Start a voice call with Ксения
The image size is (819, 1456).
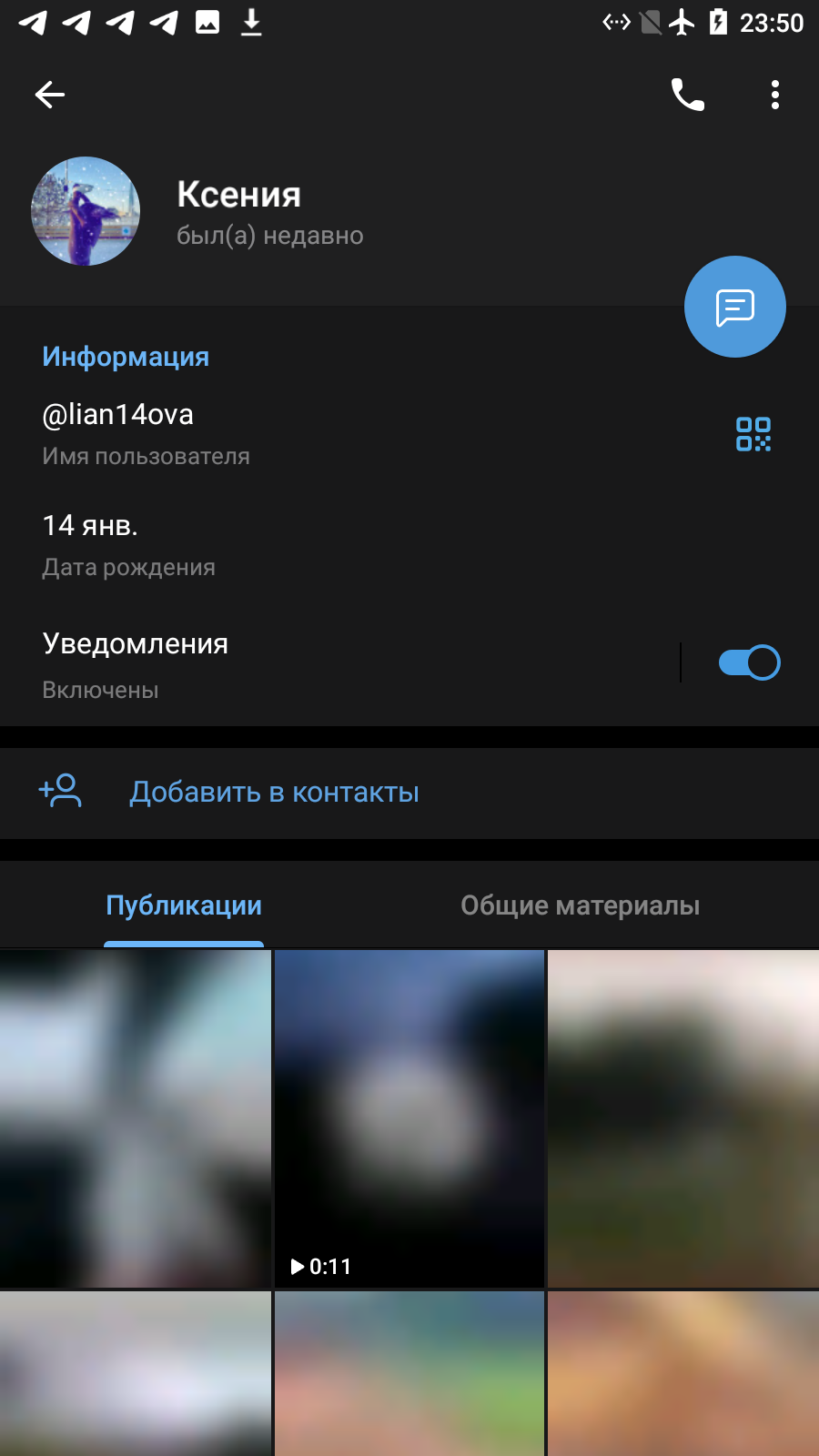(688, 95)
